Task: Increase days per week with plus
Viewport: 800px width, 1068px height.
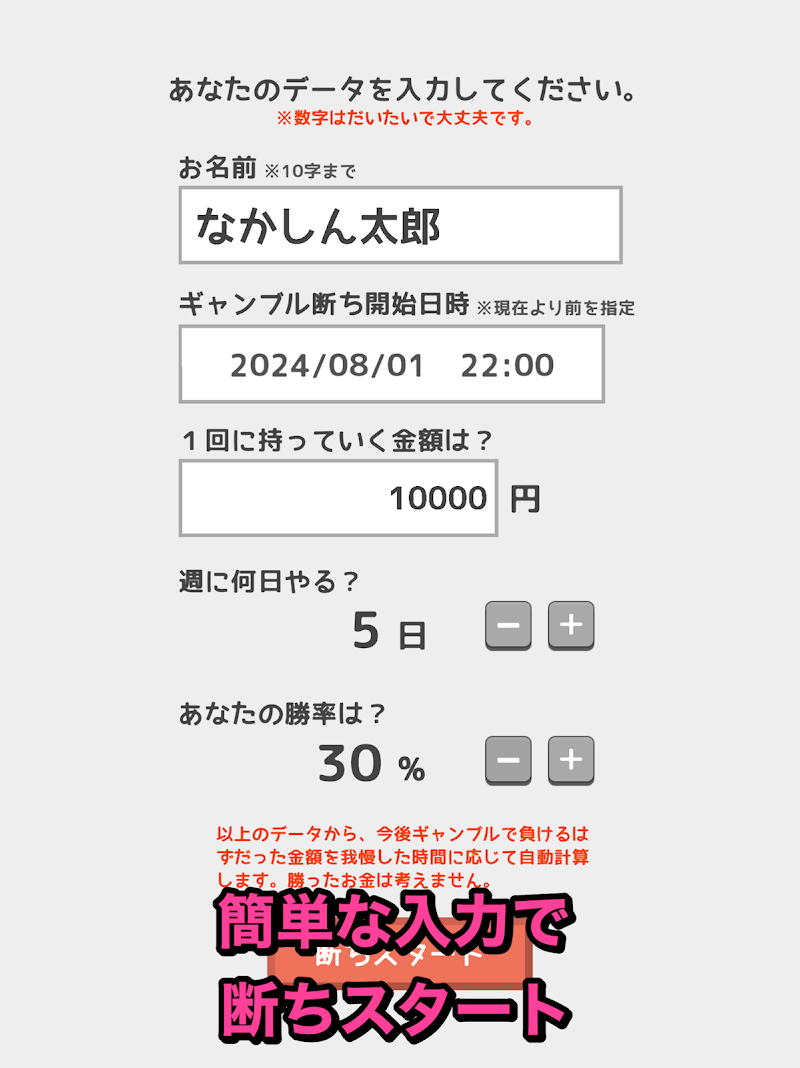Action: pos(571,626)
